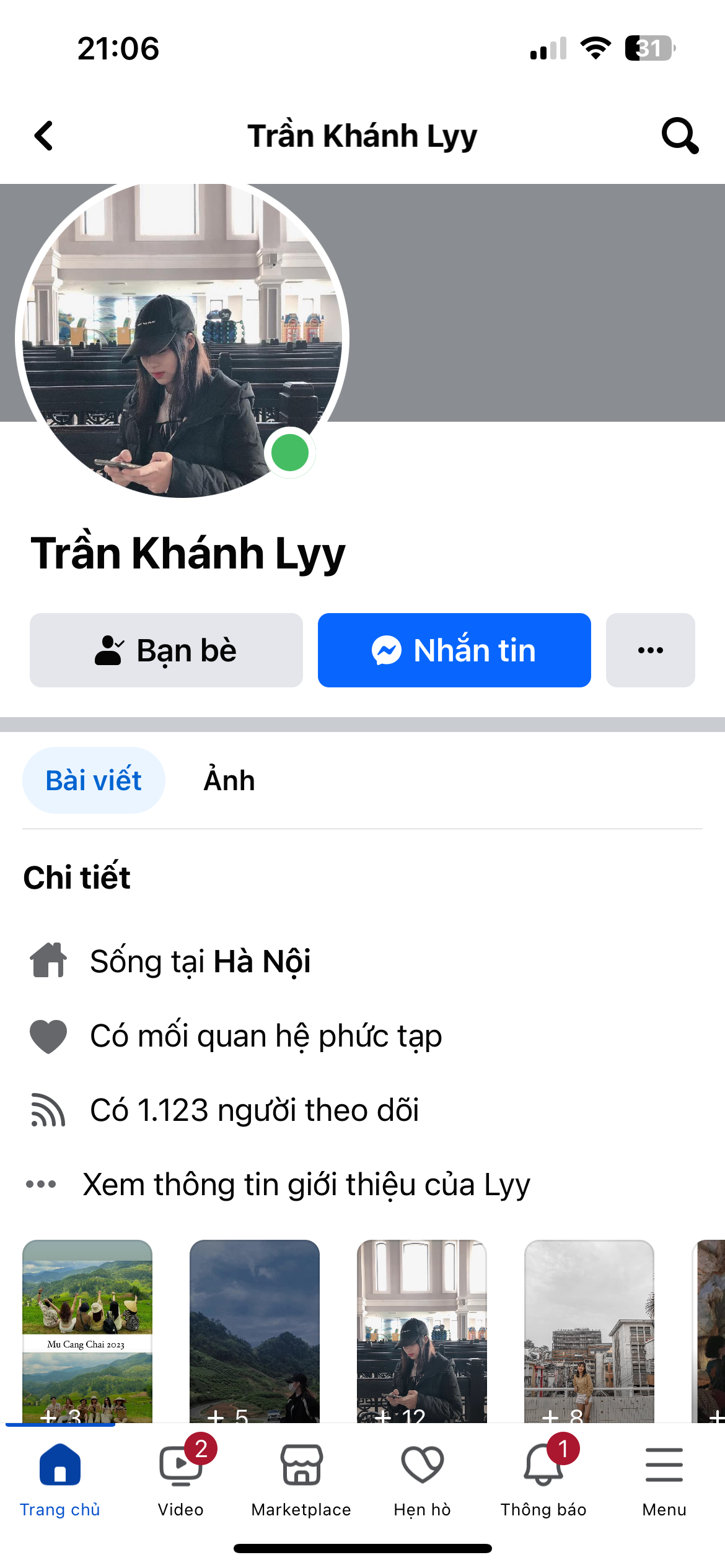Open the Mu Cang Chai 2023 album

pyautogui.click(x=87, y=1330)
